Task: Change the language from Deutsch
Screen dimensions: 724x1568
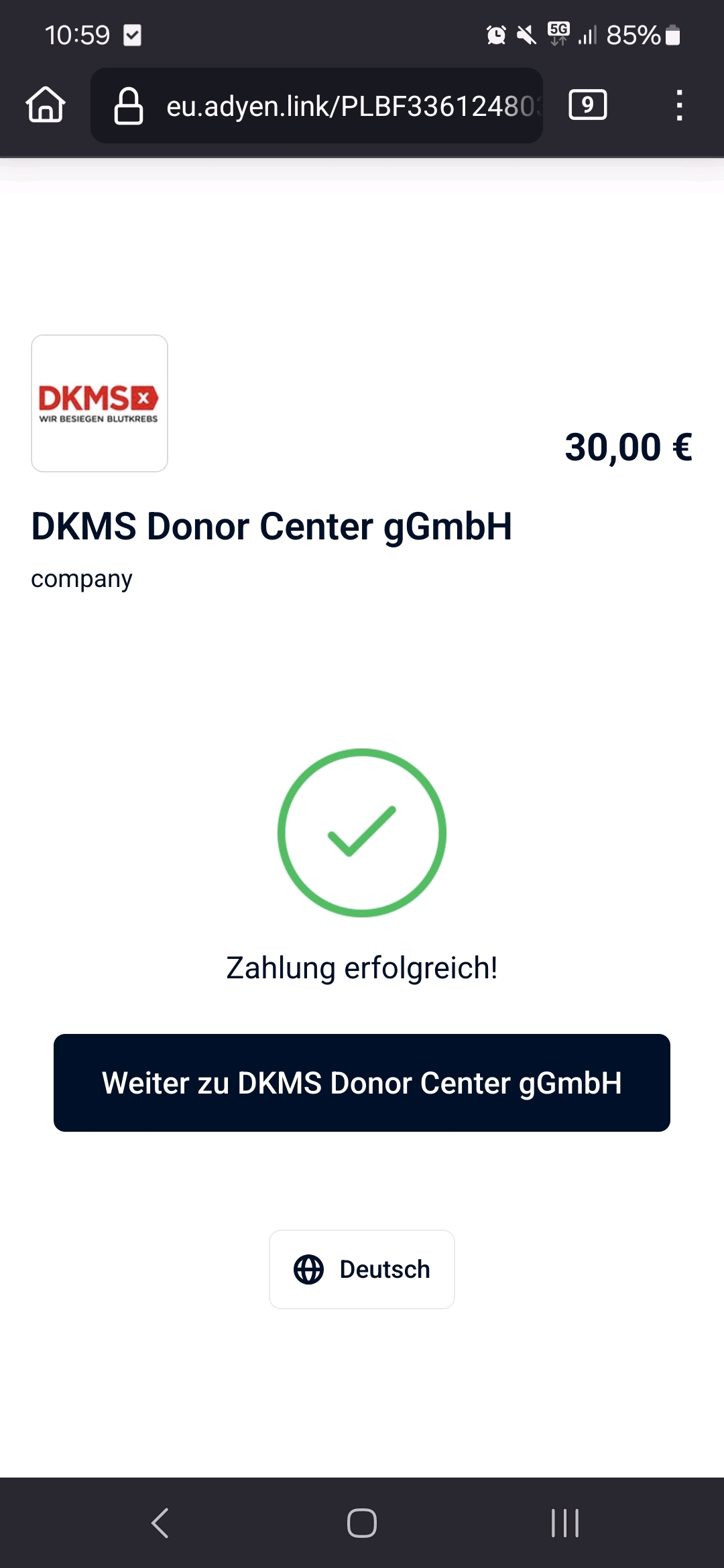Action: (x=362, y=1269)
